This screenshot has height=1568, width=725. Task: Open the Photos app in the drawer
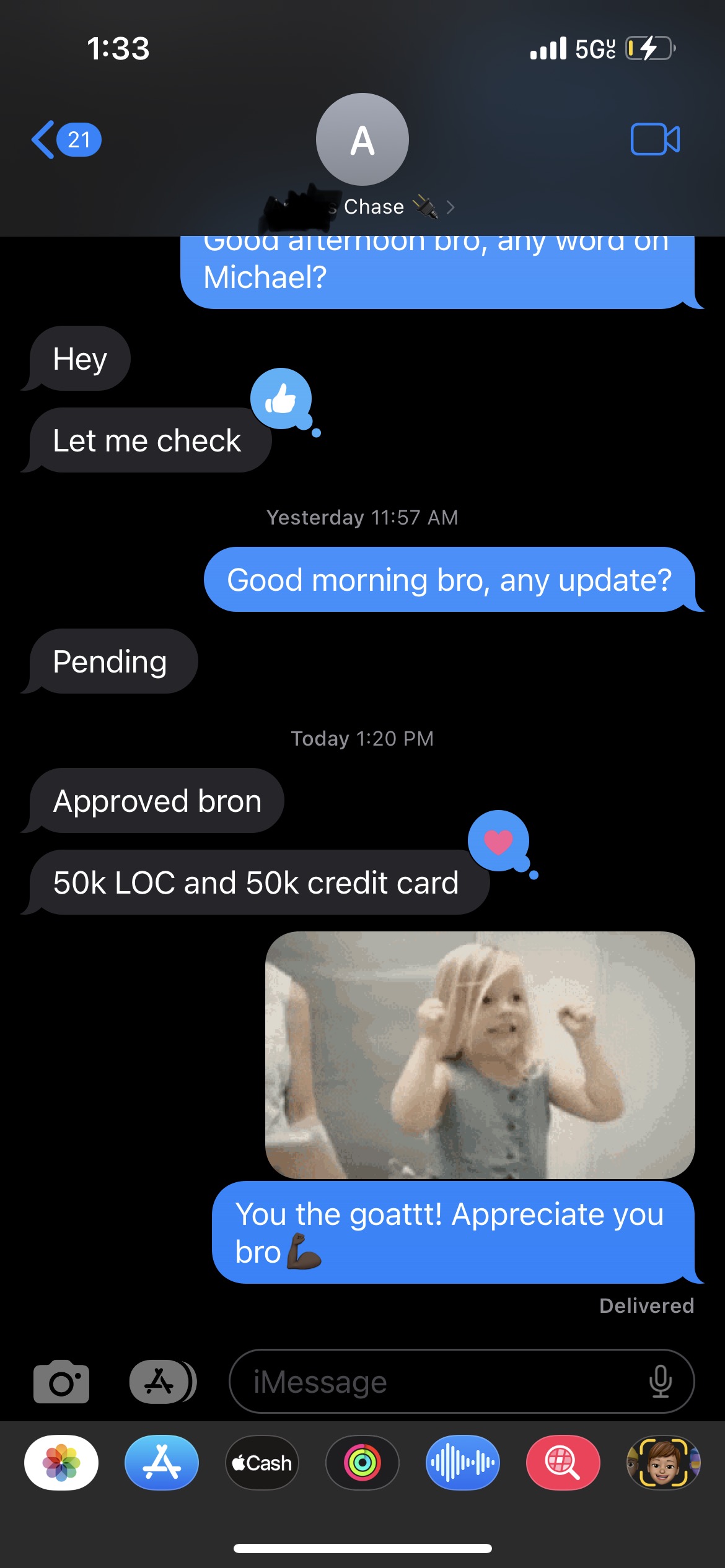click(61, 1463)
